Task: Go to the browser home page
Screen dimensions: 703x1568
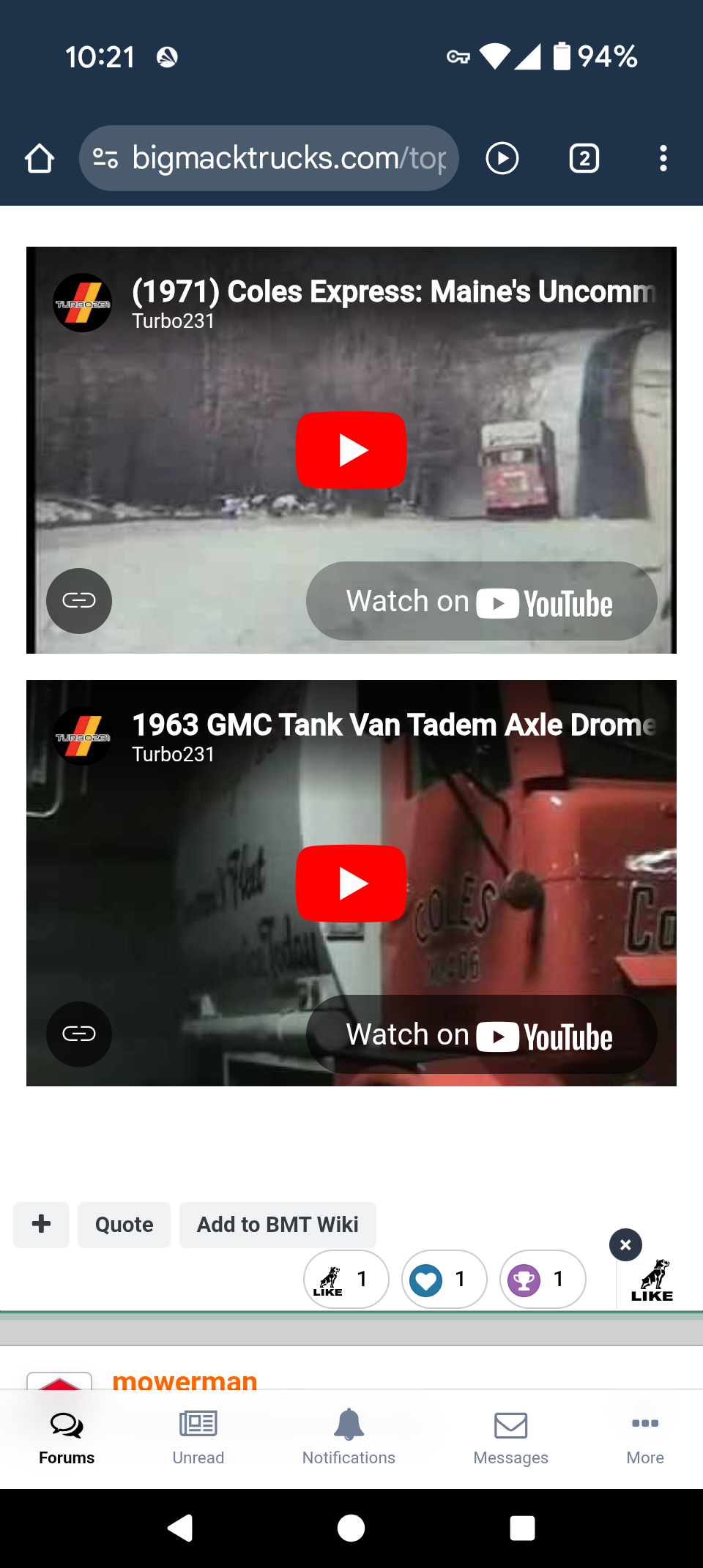Action: tap(40, 158)
